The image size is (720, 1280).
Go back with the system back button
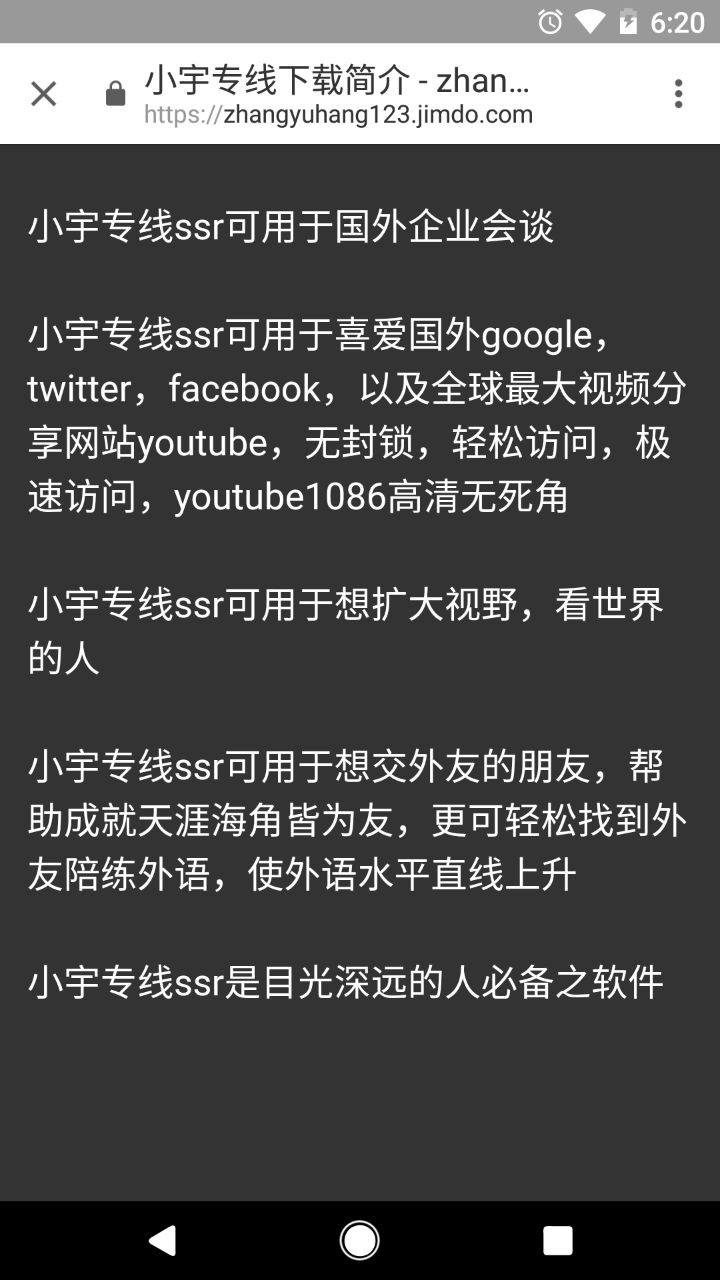point(162,1240)
